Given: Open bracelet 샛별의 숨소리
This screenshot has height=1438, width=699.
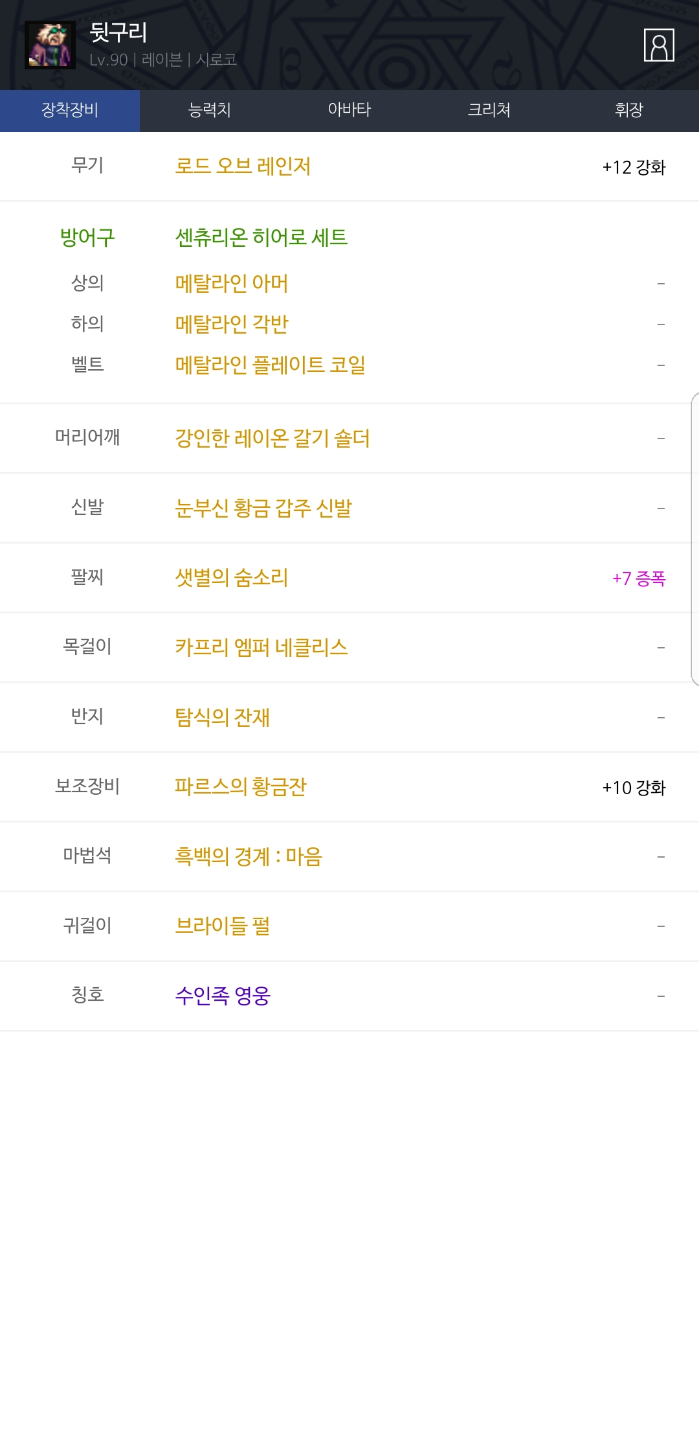Looking at the screenshot, I should (x=232, y=577).
